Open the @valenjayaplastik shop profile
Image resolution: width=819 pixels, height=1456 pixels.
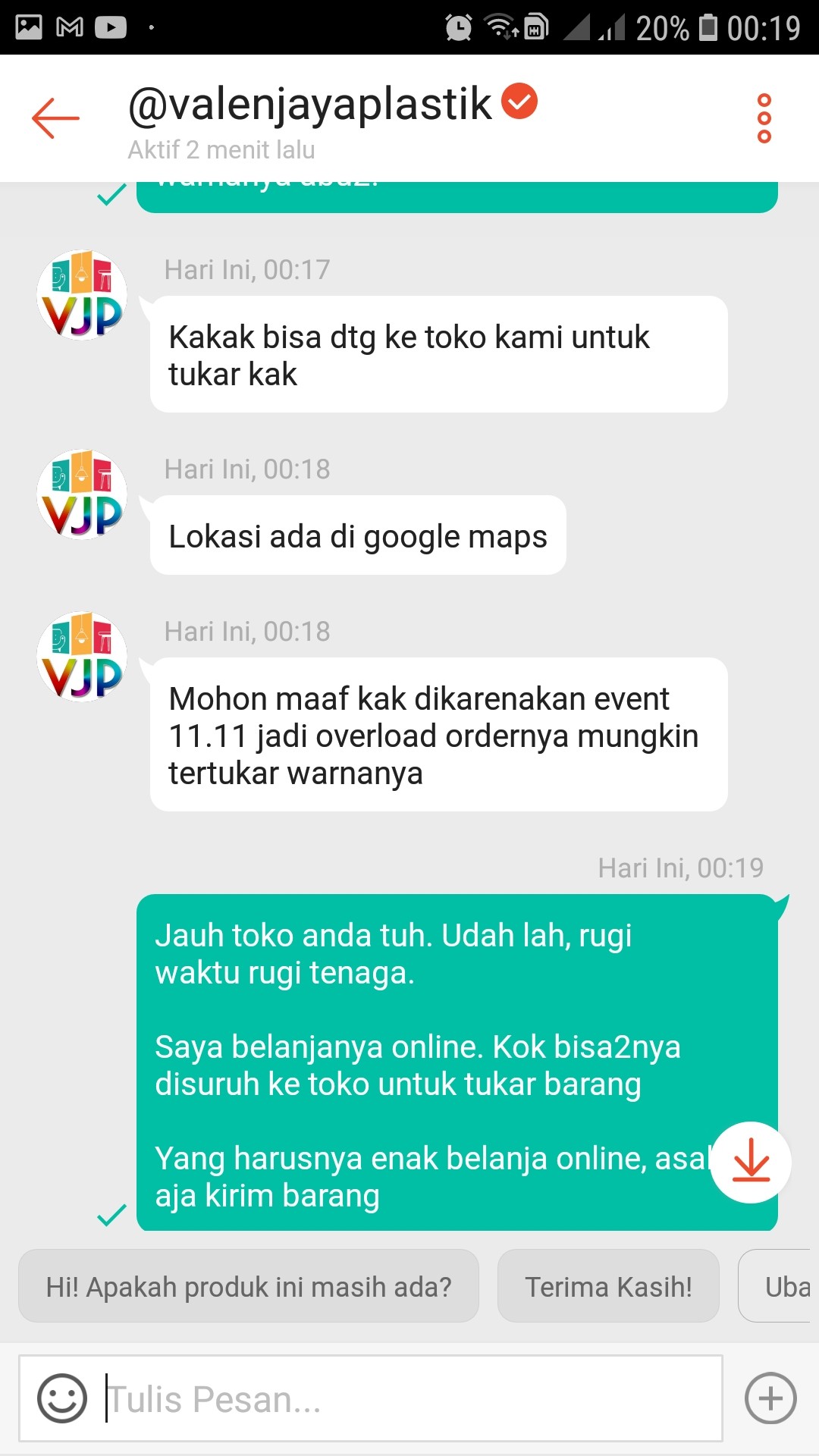(x=311, y=105)
